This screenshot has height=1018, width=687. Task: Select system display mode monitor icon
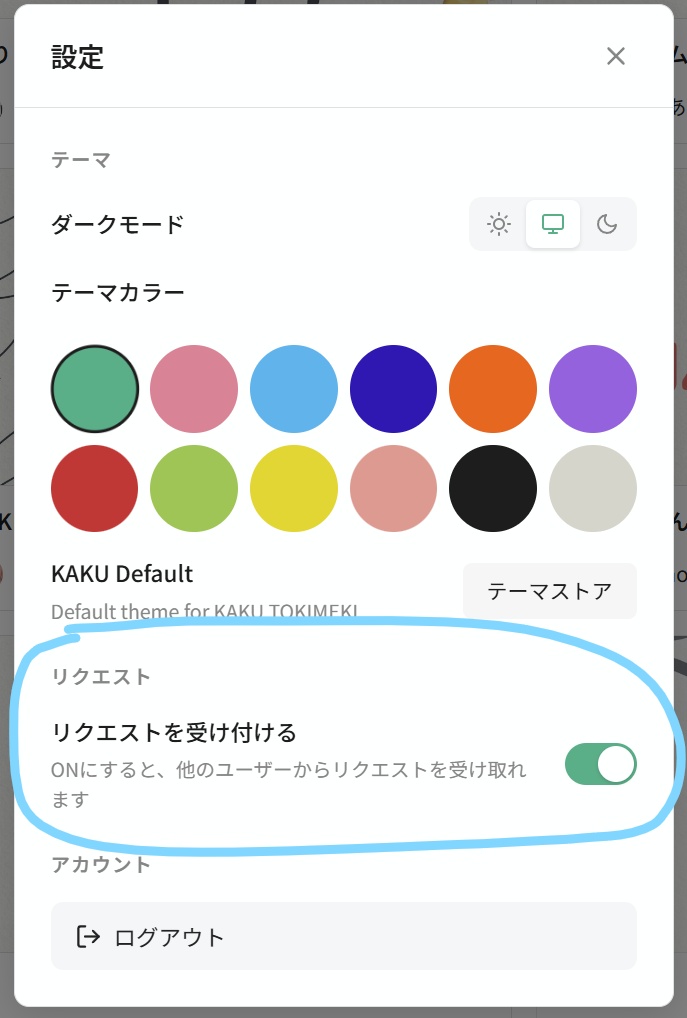(553, 224)
